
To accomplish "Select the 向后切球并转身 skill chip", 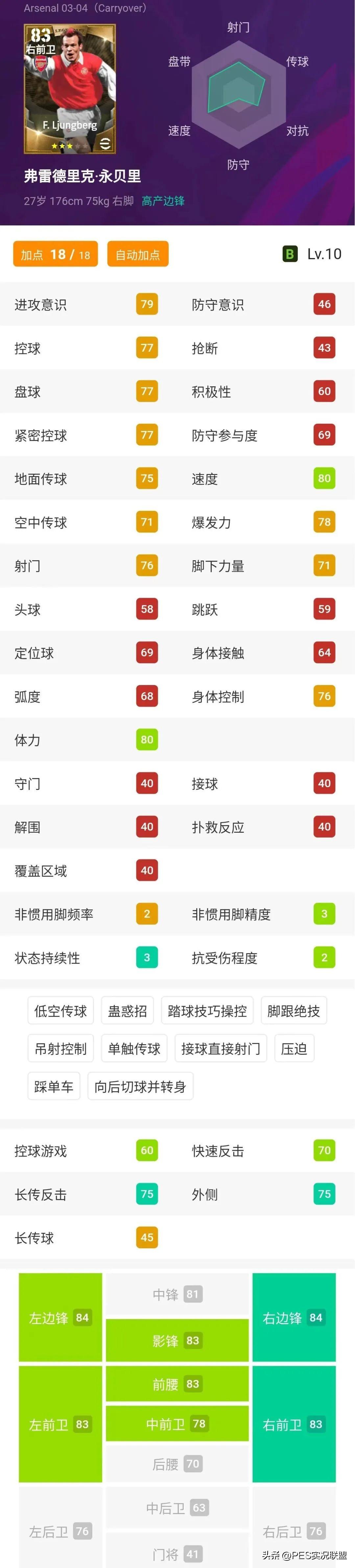I will 140,1087.
